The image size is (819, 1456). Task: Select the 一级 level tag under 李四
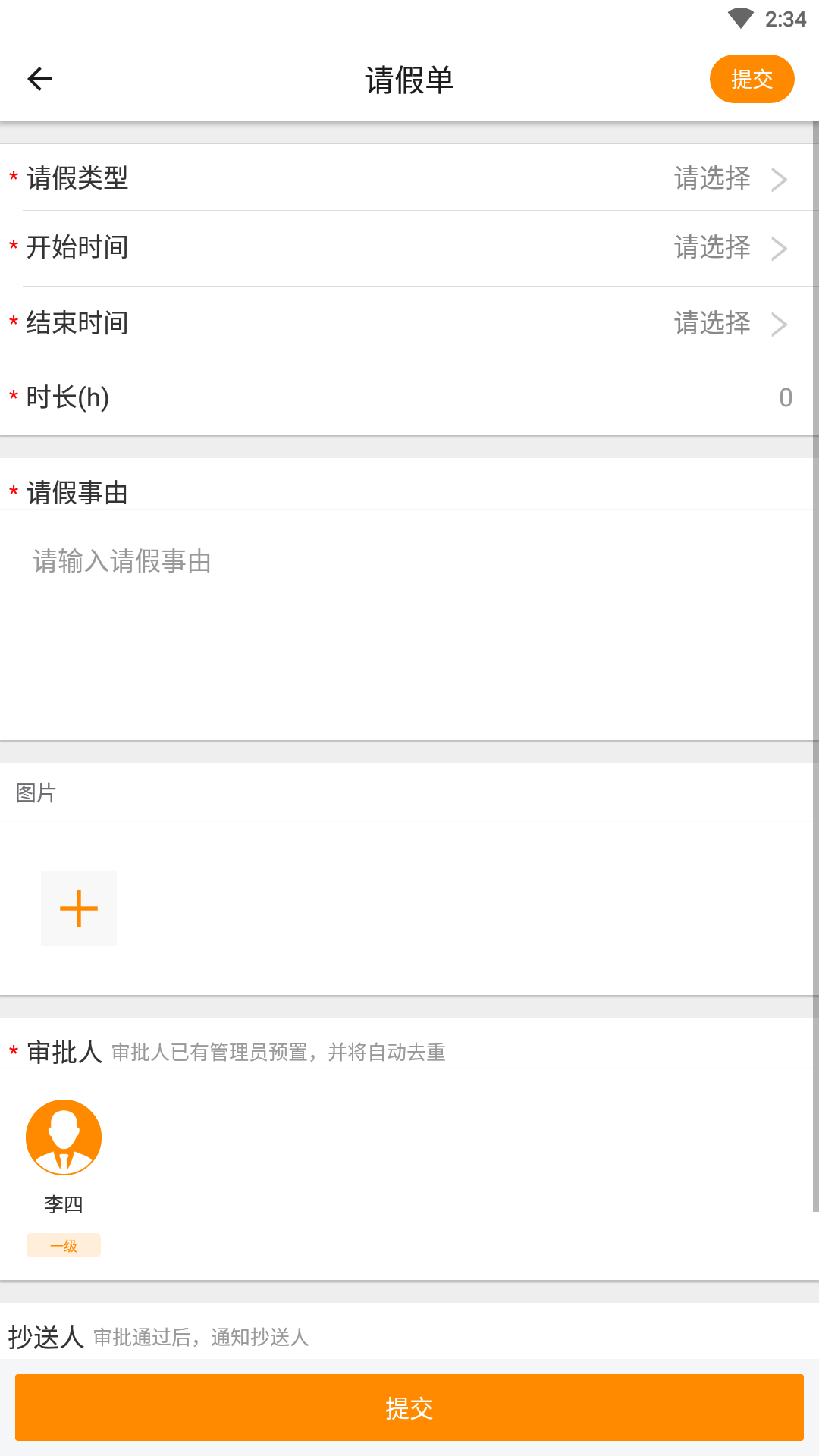point(64,1246)
